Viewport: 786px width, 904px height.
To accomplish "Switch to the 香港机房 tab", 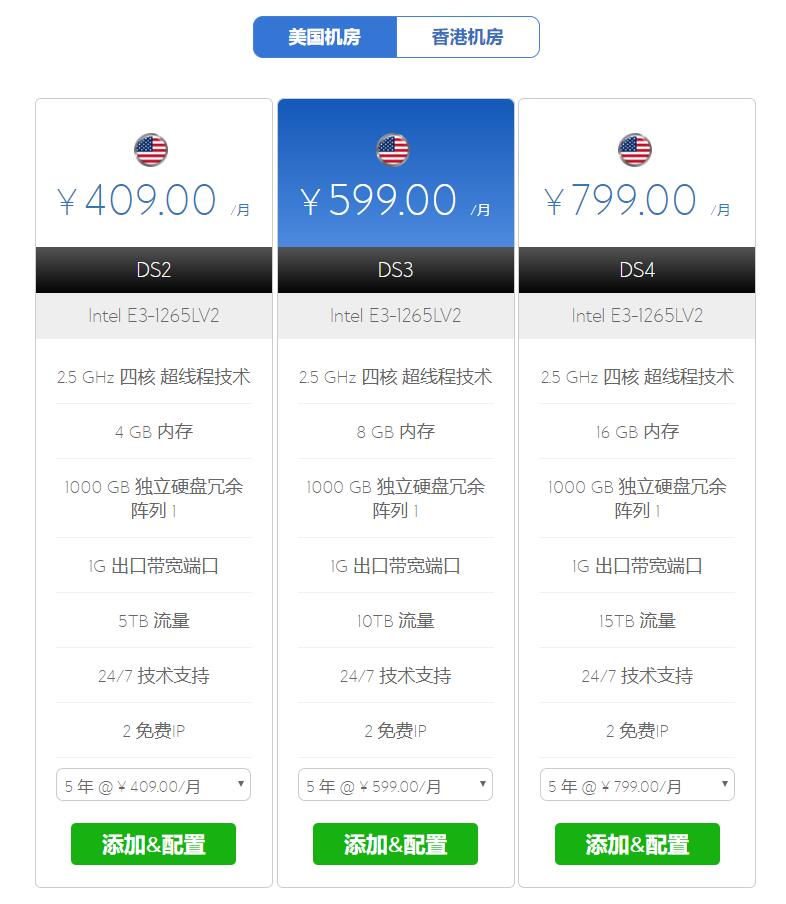I will (x=468, y=37).
